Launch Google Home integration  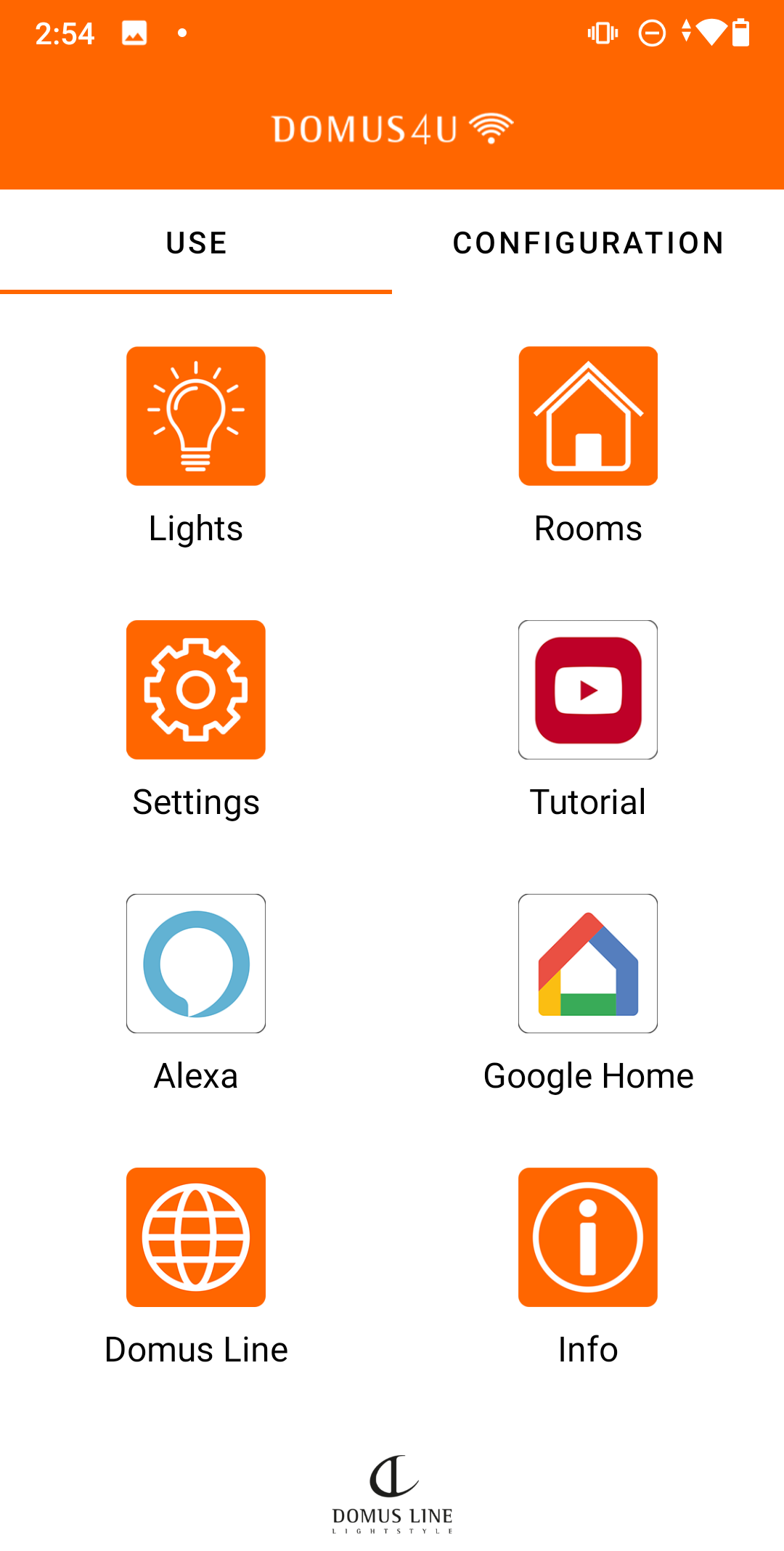(x=588, y=964)
